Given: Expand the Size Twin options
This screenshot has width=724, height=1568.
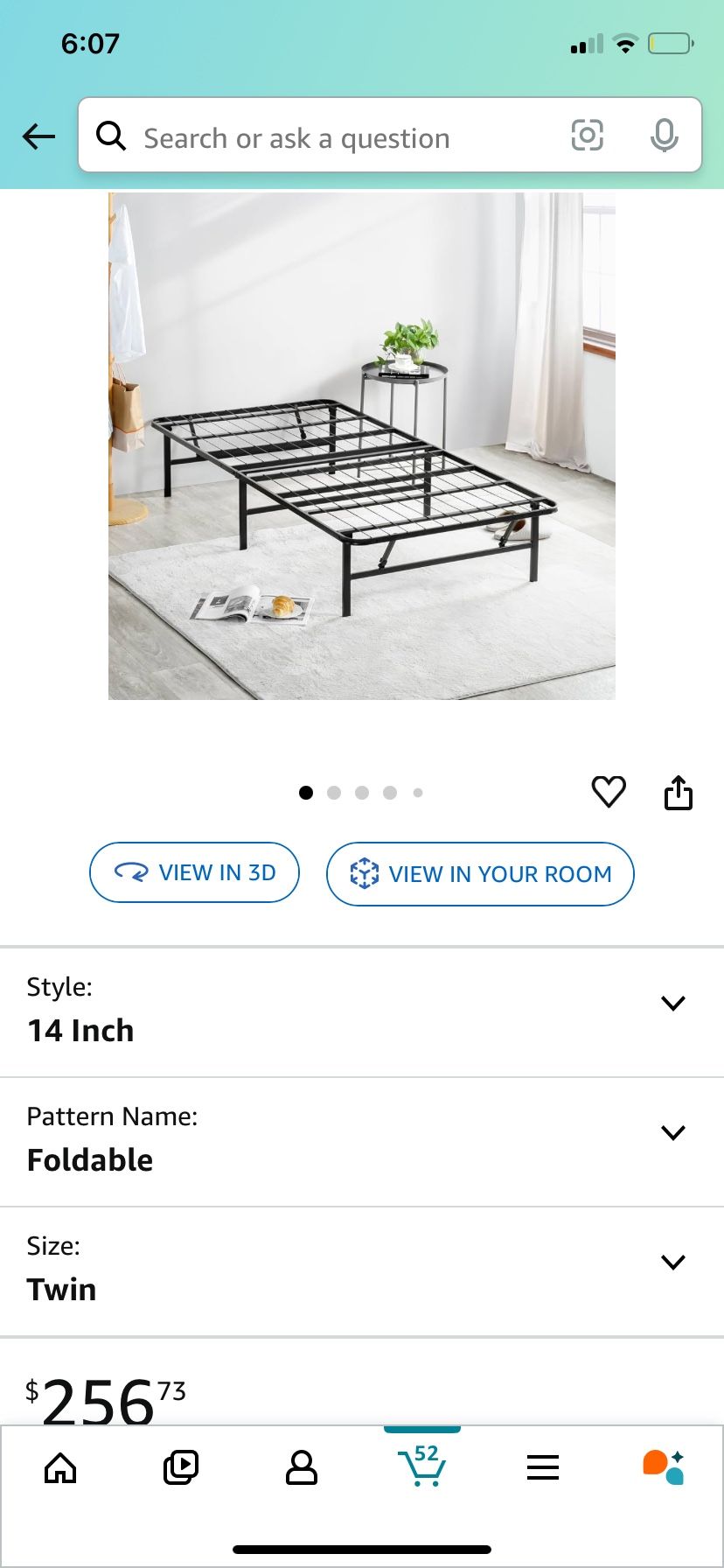Looking at the screenshot, I should tap(672, 1262).
